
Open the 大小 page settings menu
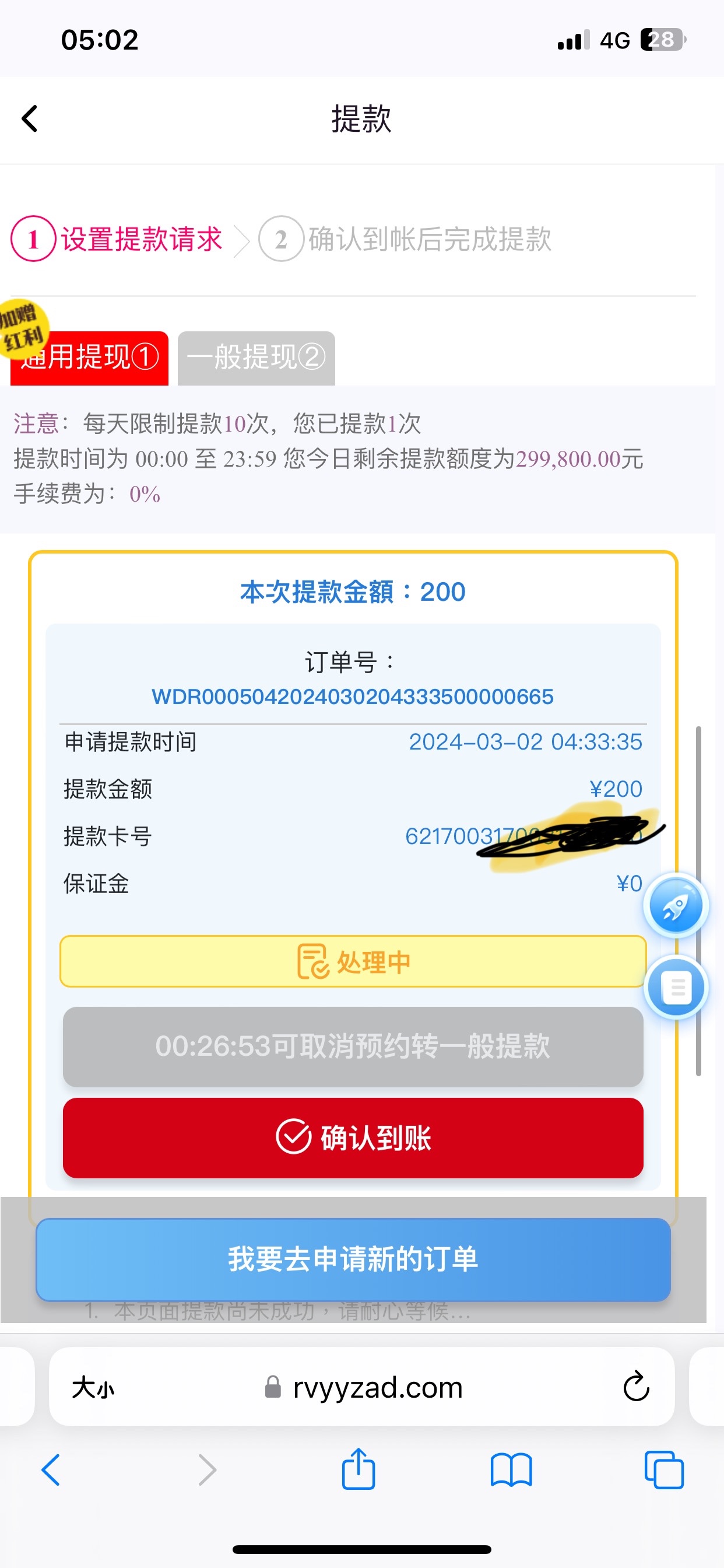93,1388
